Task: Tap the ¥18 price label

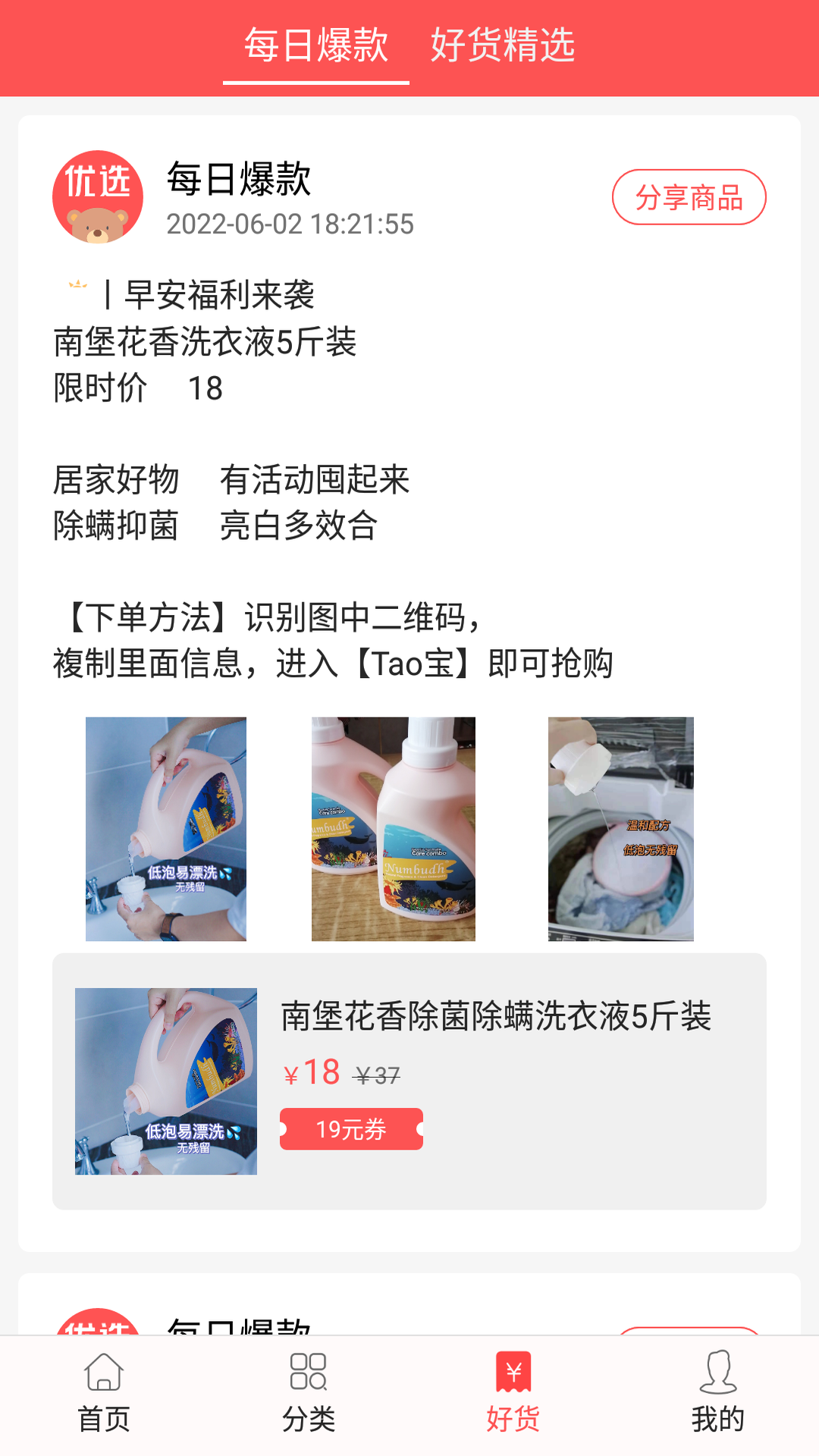Action: click(312, 1072)
